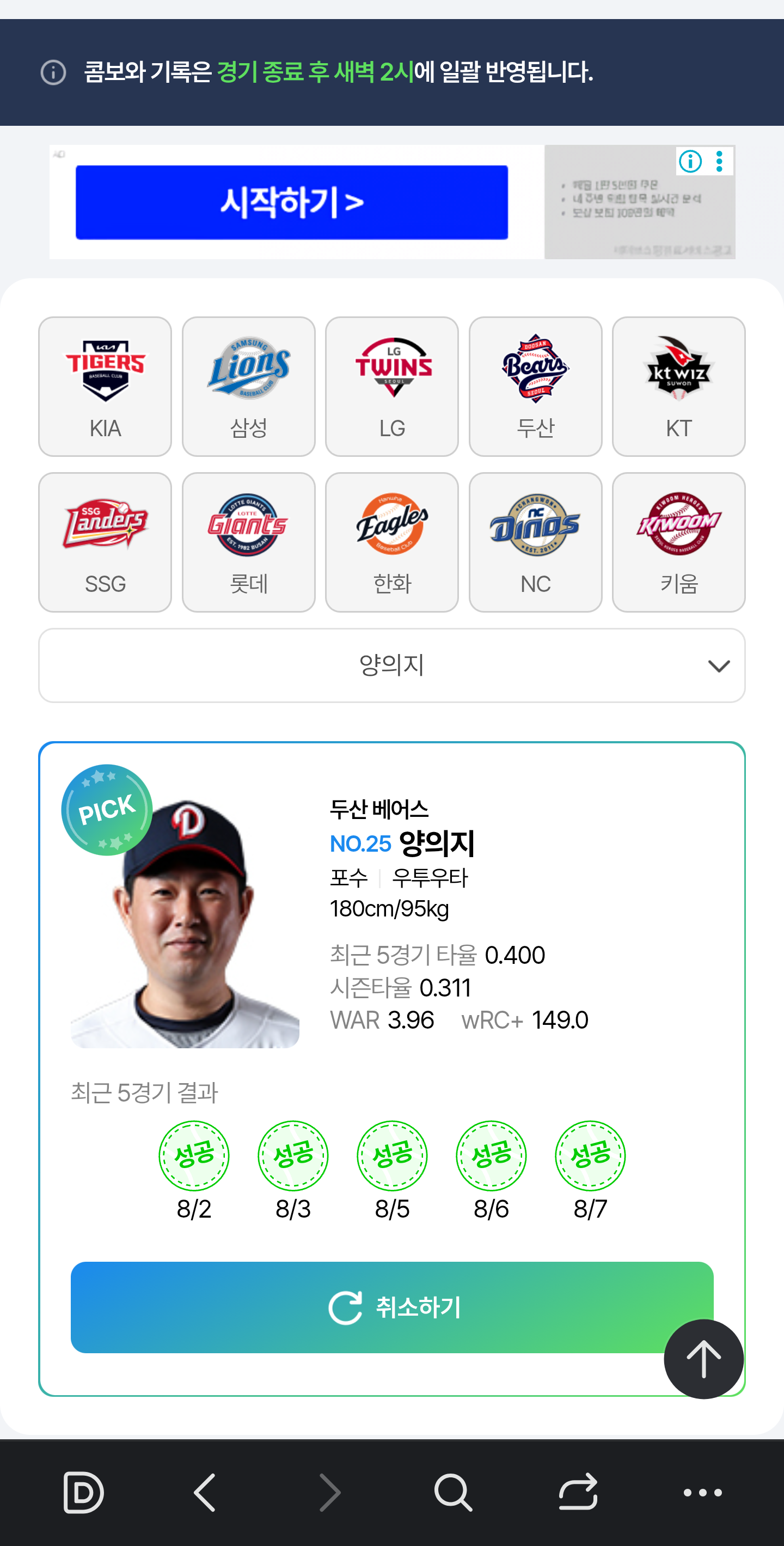Choose the 한화 Eagles team
Viewport: 784px width, 1546px height.
point(391,542)
